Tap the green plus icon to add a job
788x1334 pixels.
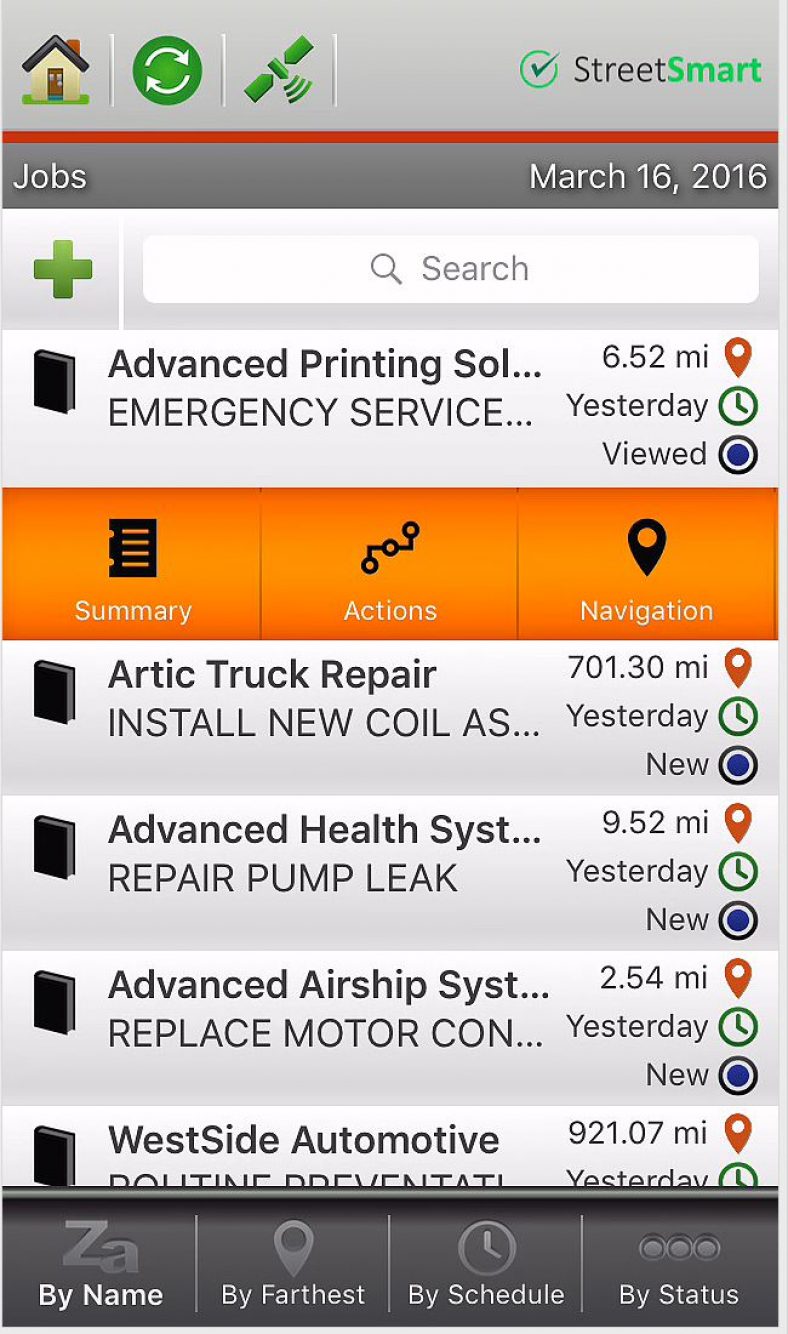click(x=60, y=268)
